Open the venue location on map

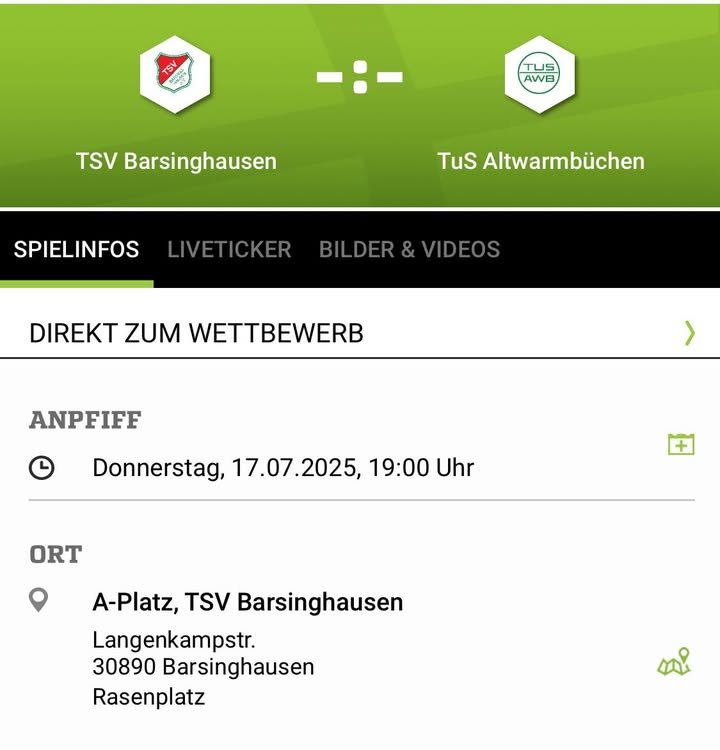click(674, 662)
